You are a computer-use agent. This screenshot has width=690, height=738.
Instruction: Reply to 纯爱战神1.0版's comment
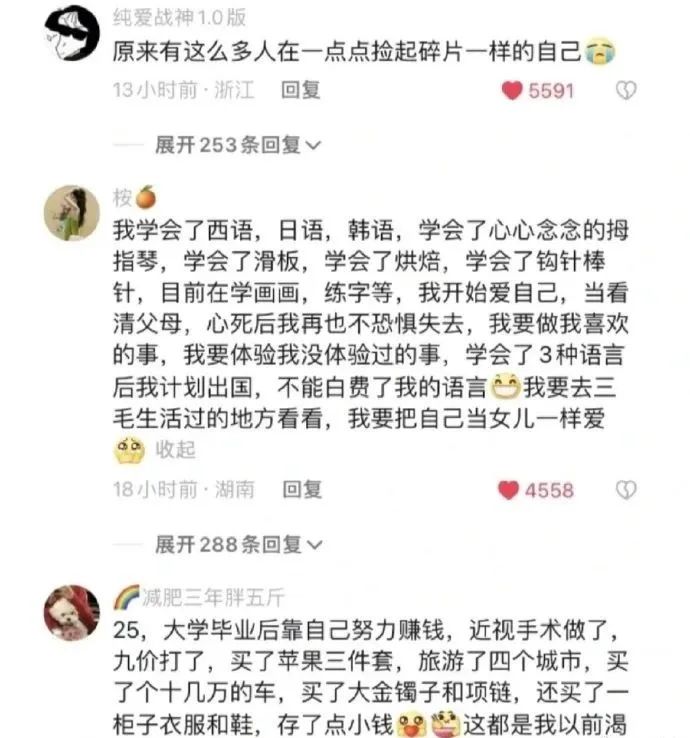point(300,91)
